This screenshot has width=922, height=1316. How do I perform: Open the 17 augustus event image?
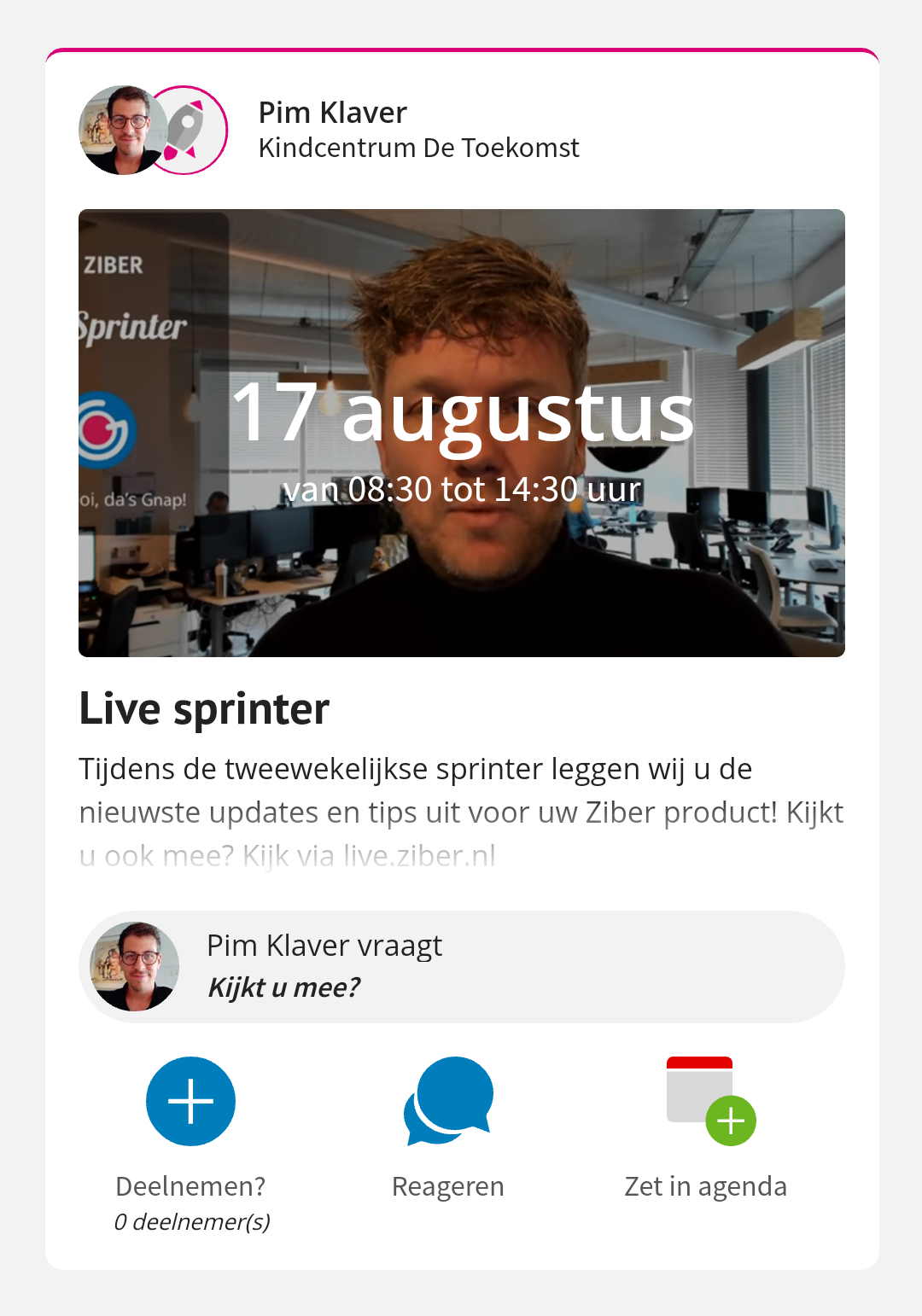(x=461, y=433)
